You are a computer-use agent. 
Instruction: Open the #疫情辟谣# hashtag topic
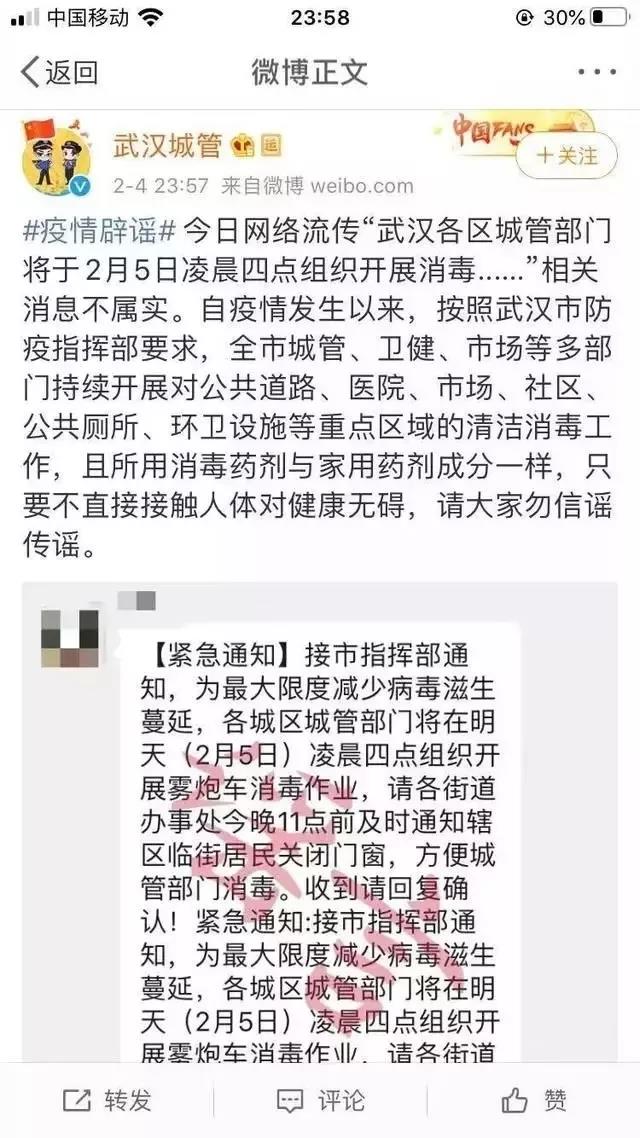[100, 232]
